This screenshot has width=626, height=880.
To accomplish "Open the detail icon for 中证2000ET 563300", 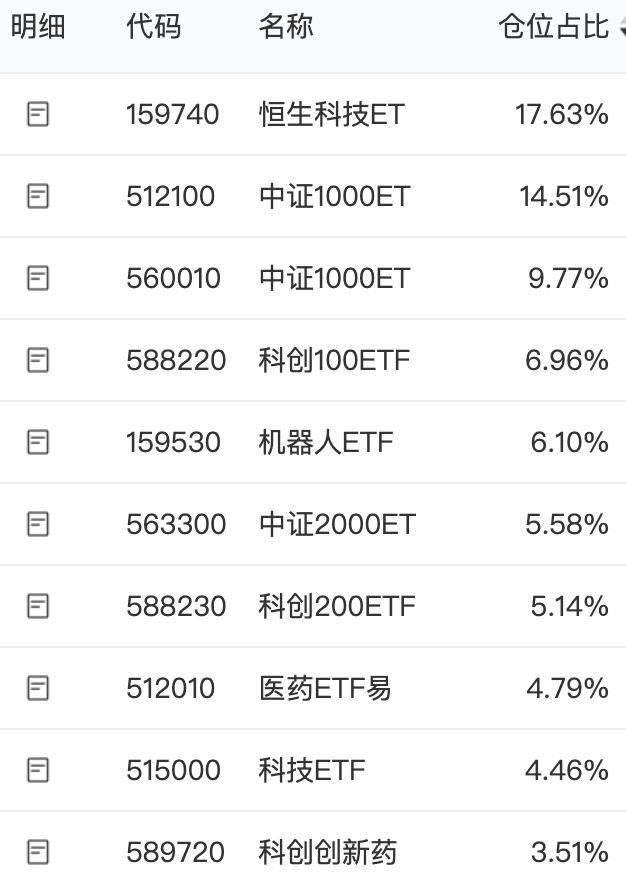I will coord(38,524).
